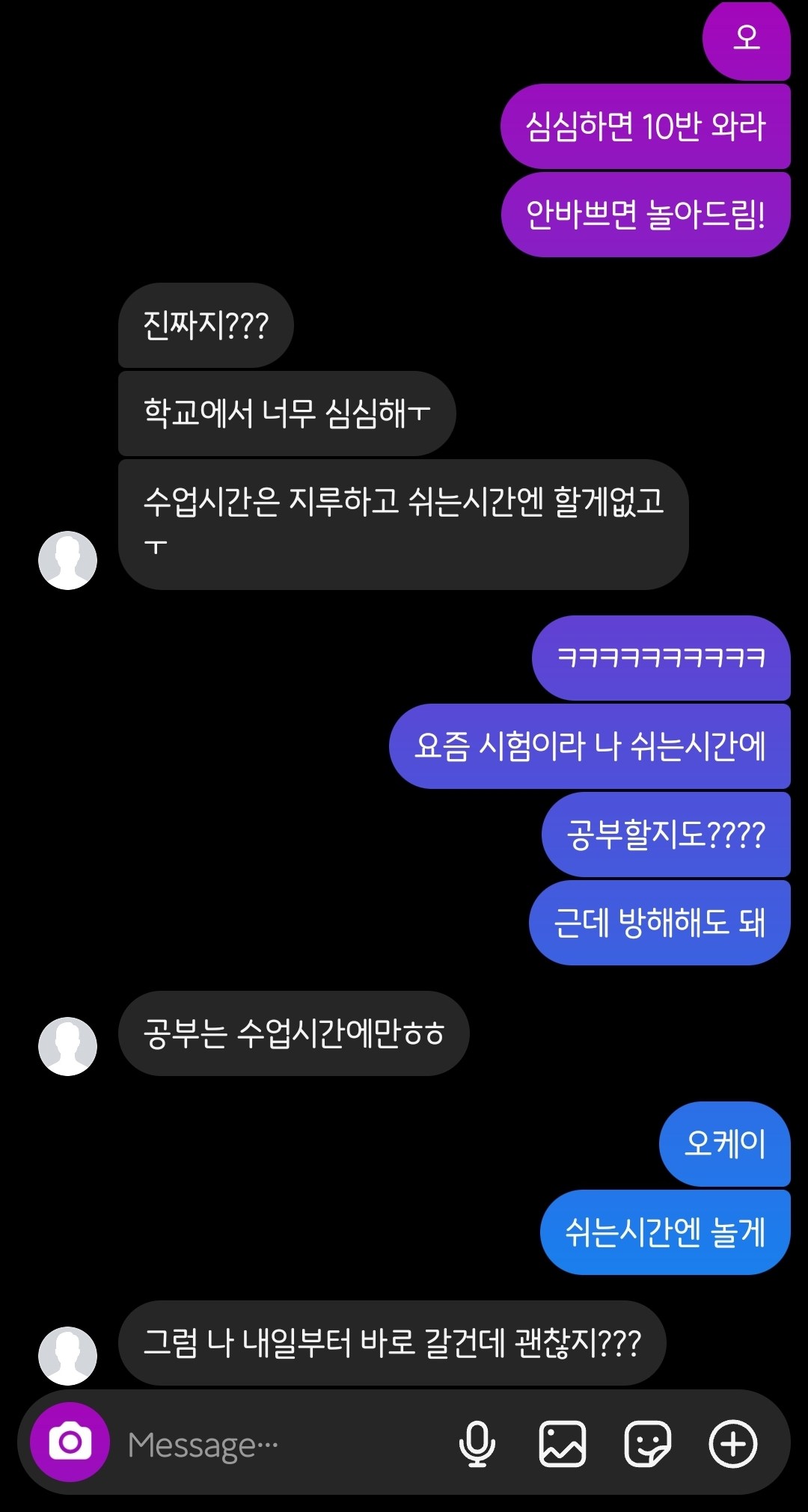Record a voice message with the microphone
The width and height of the screenshot is (808, 1512).
477,1443
